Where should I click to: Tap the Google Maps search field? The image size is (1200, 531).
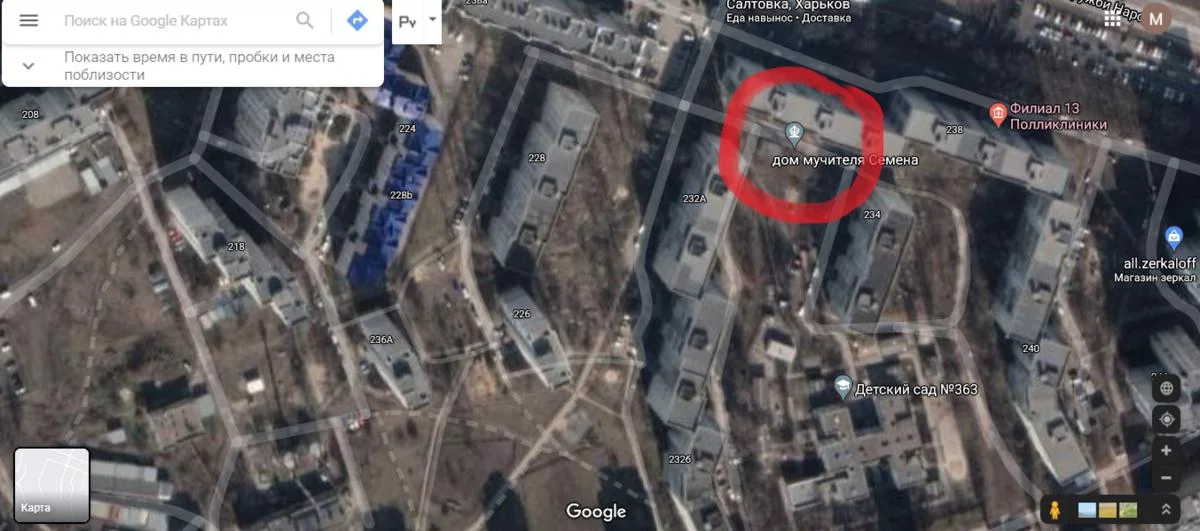point(170,21)
